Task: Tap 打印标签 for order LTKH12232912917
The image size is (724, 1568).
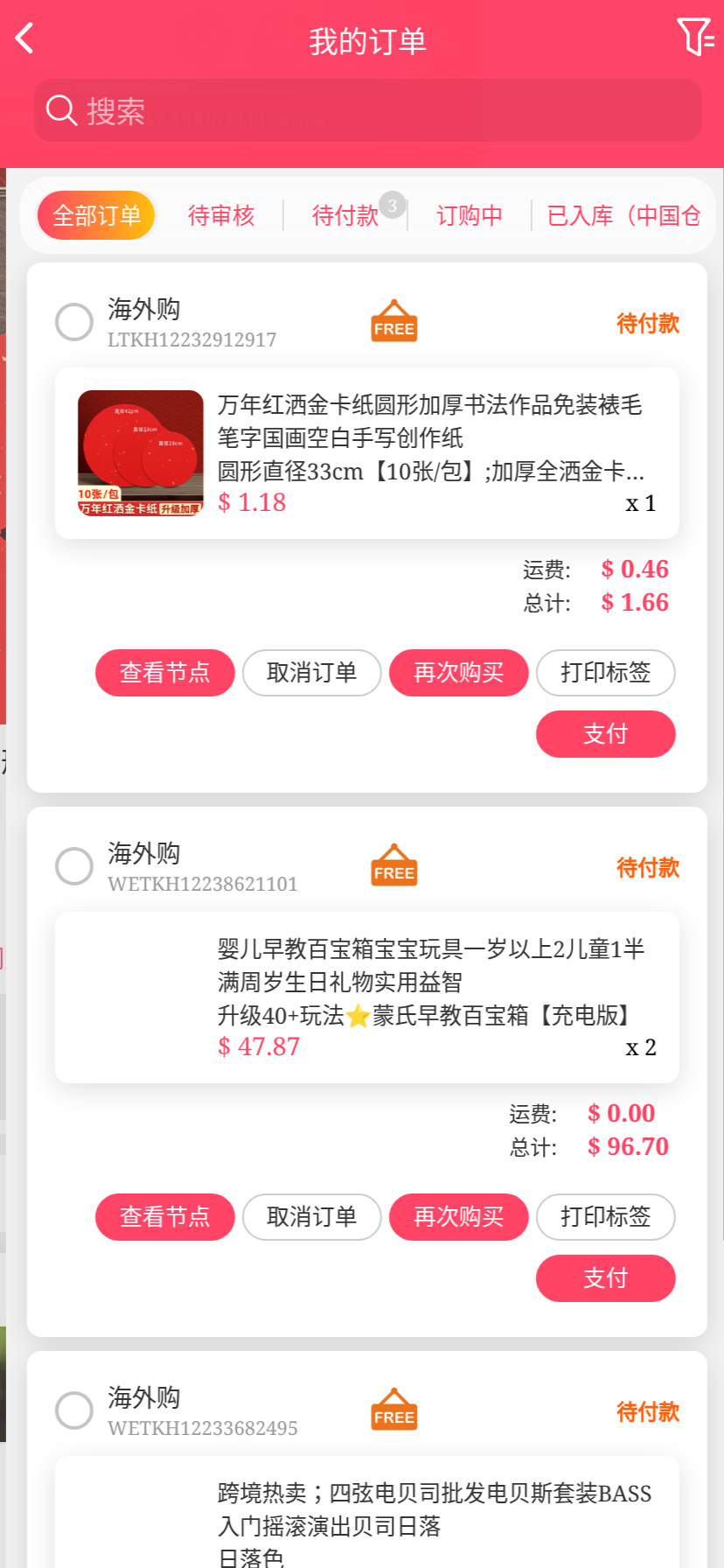Action: pos(606,673)
